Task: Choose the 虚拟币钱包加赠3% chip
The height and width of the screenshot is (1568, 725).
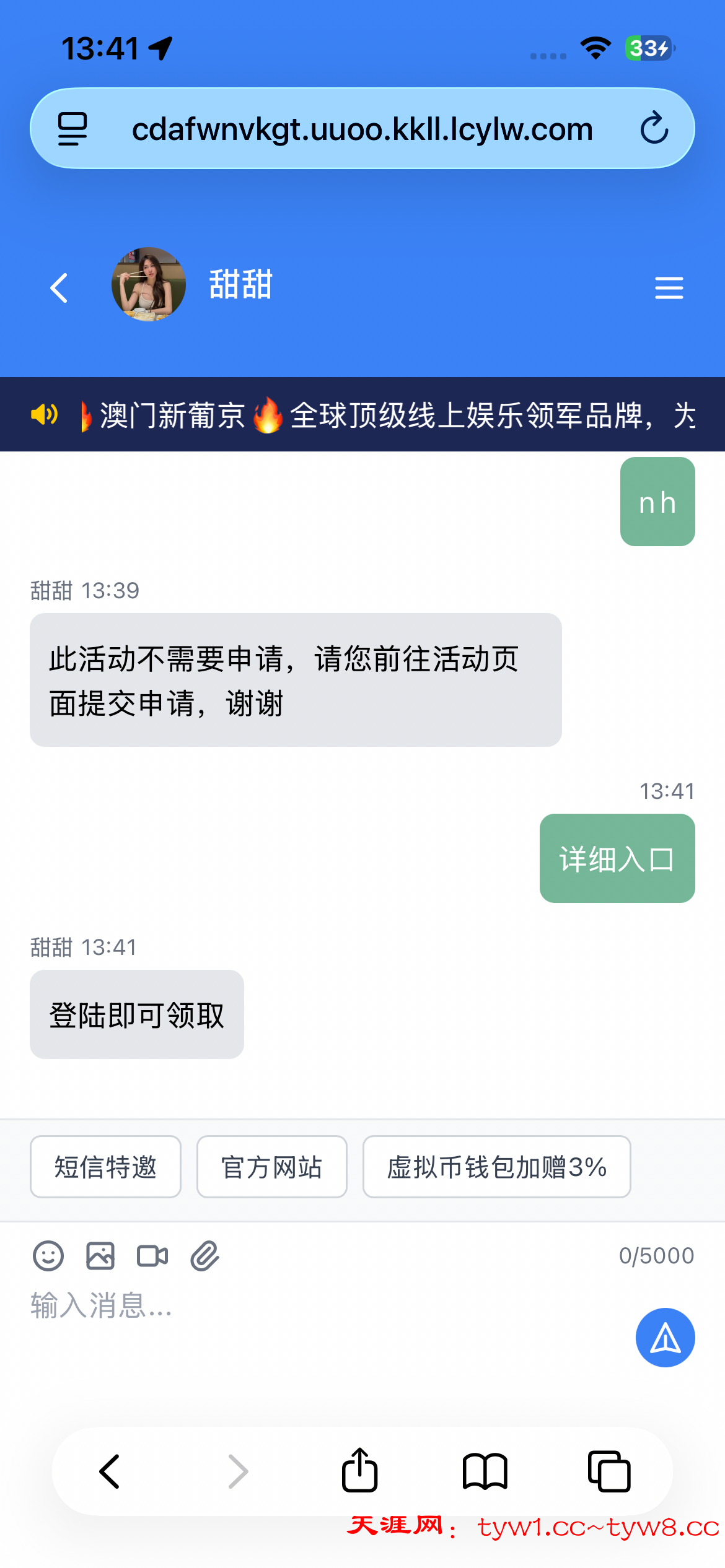Action: (496, 1167)
